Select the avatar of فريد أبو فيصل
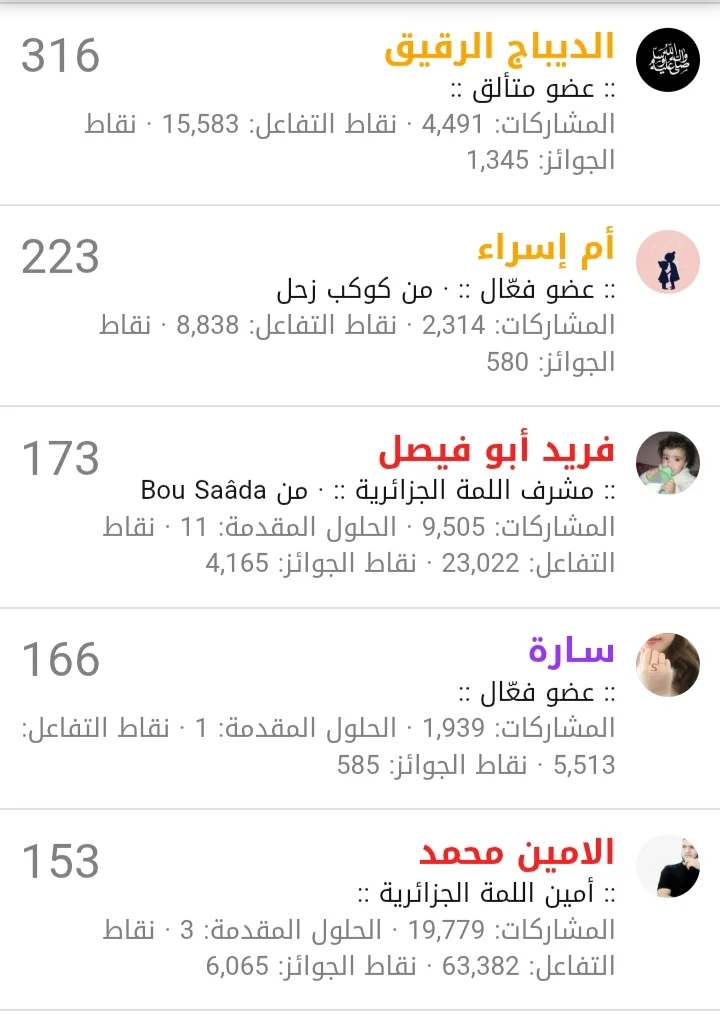The width and height of the screenshot is (720, 1015). coord(668,462)
